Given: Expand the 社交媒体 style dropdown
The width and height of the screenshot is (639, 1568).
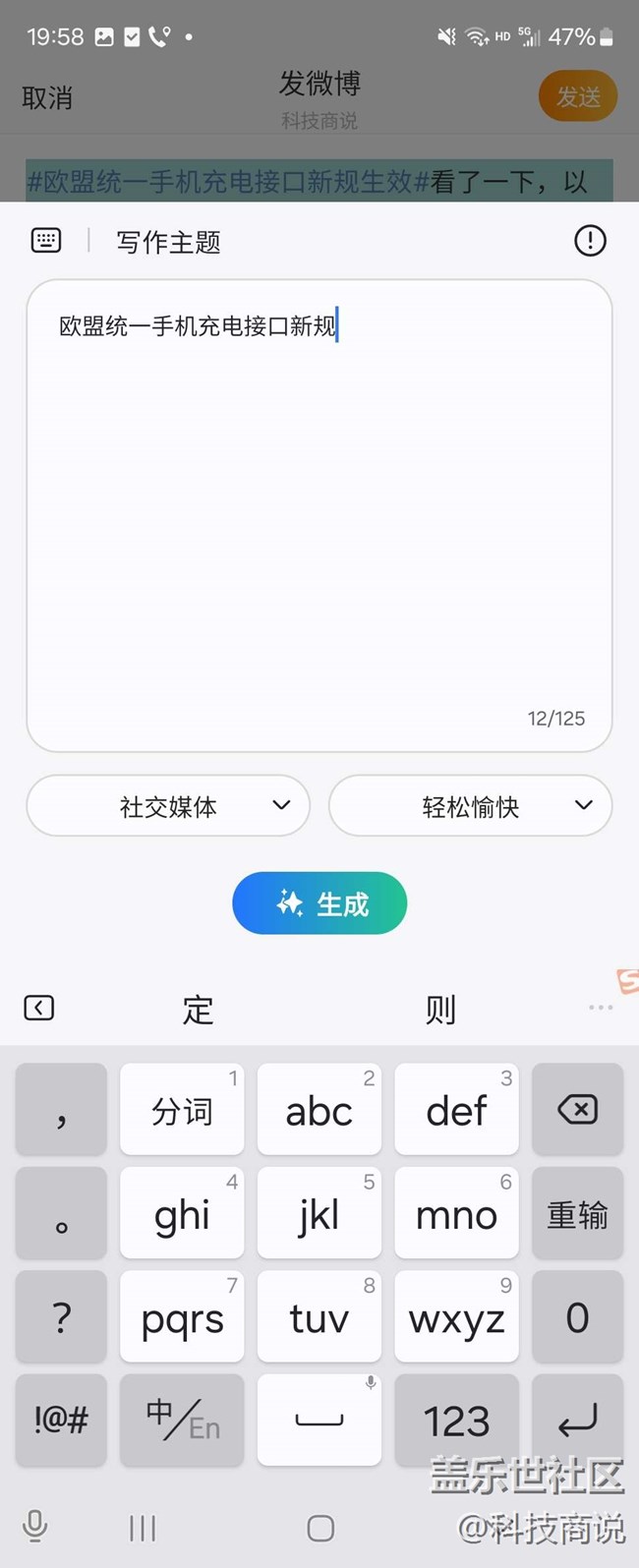Looking at the screenshot, I should [x=168, y=806].
